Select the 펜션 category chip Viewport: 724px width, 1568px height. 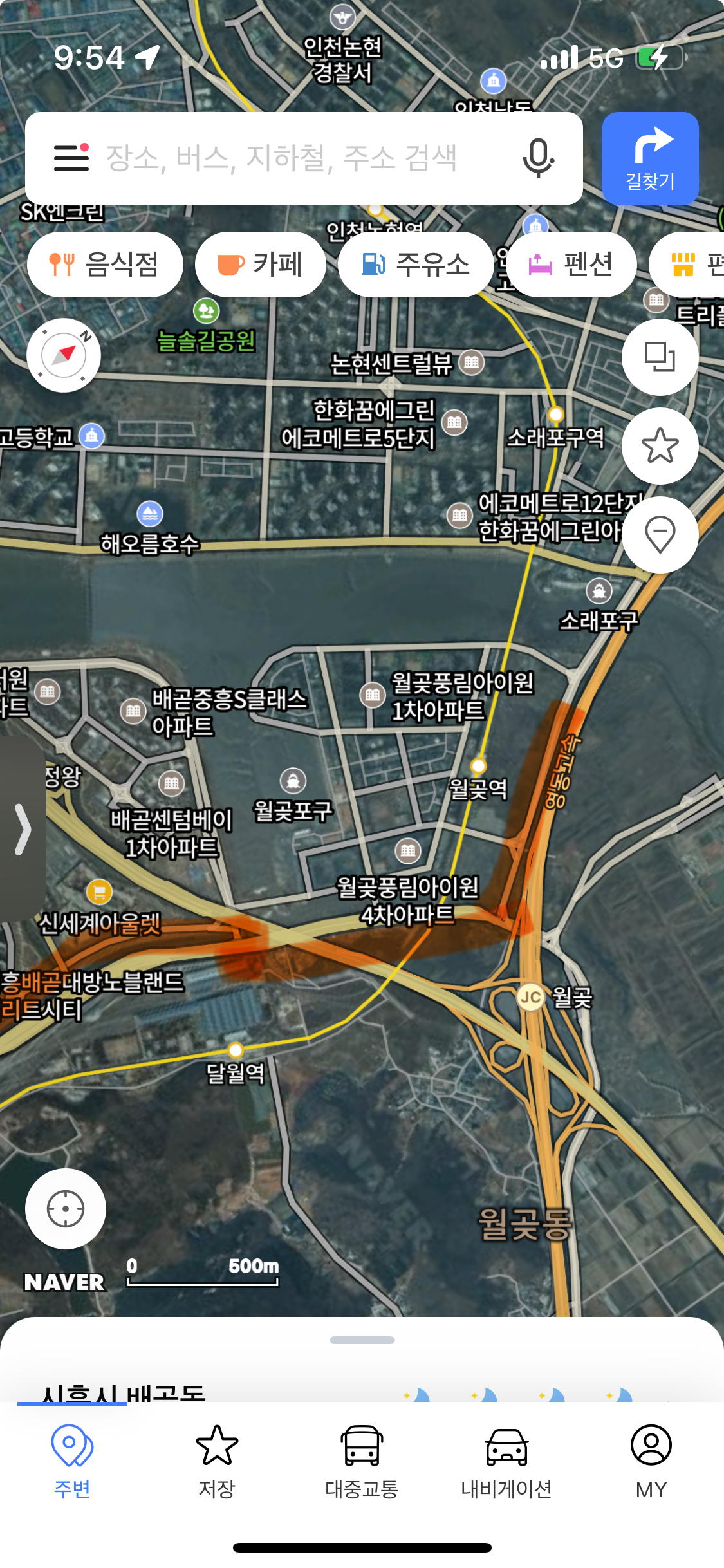point(571,265)
